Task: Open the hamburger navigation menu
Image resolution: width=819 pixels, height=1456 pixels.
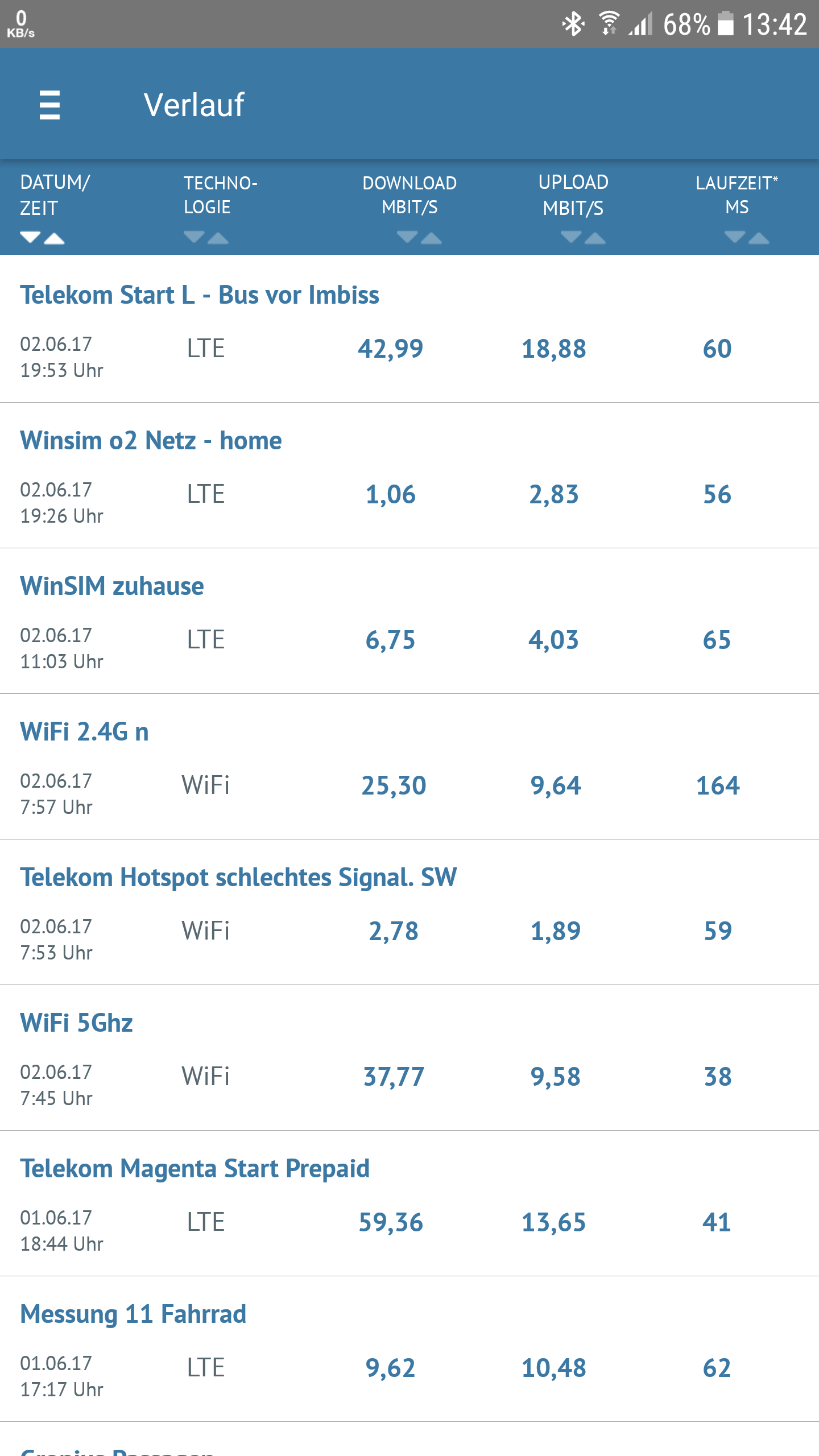Action: click(49, 105)
